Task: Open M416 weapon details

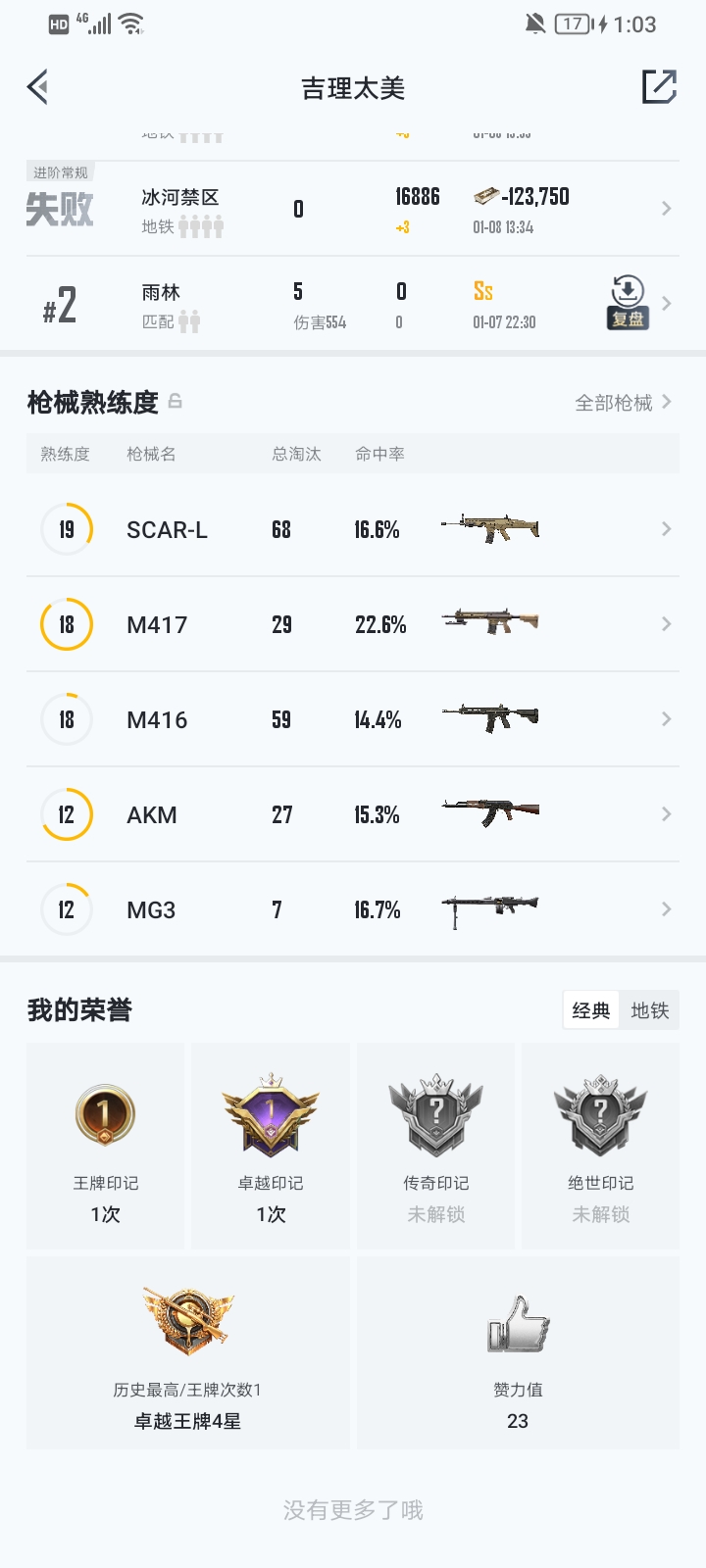Action: tap(353, 719)
